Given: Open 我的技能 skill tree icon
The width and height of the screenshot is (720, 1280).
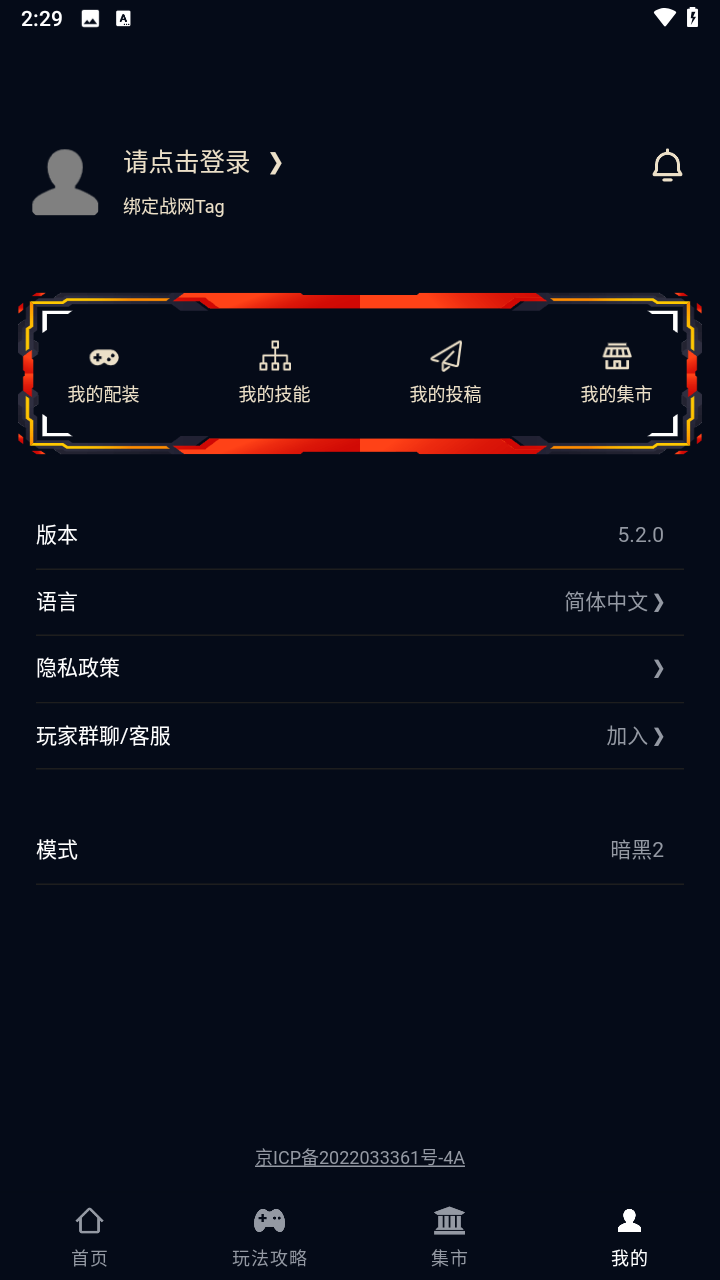Looking at the screenshot, I should 274,356.
